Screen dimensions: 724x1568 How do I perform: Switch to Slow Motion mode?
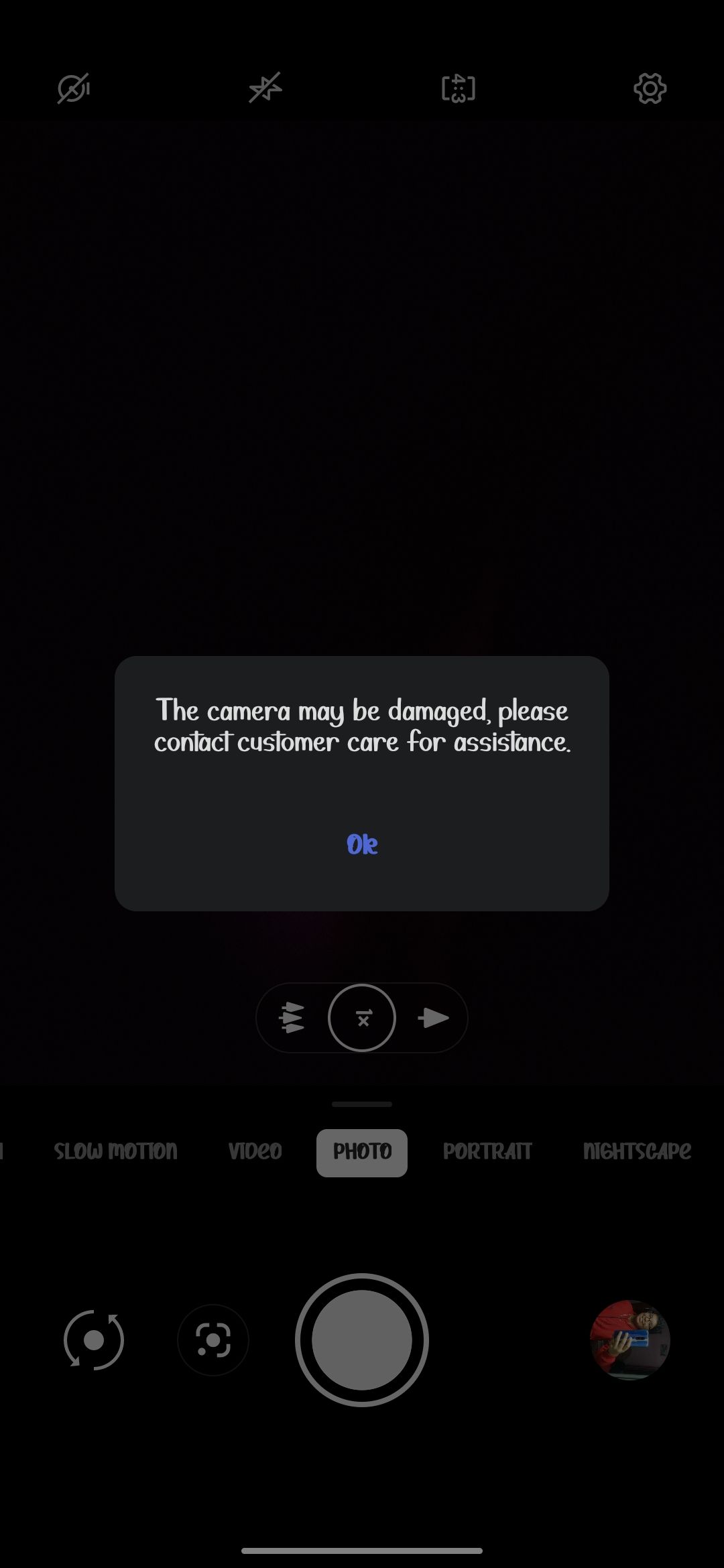click(x=115, y=1152)
